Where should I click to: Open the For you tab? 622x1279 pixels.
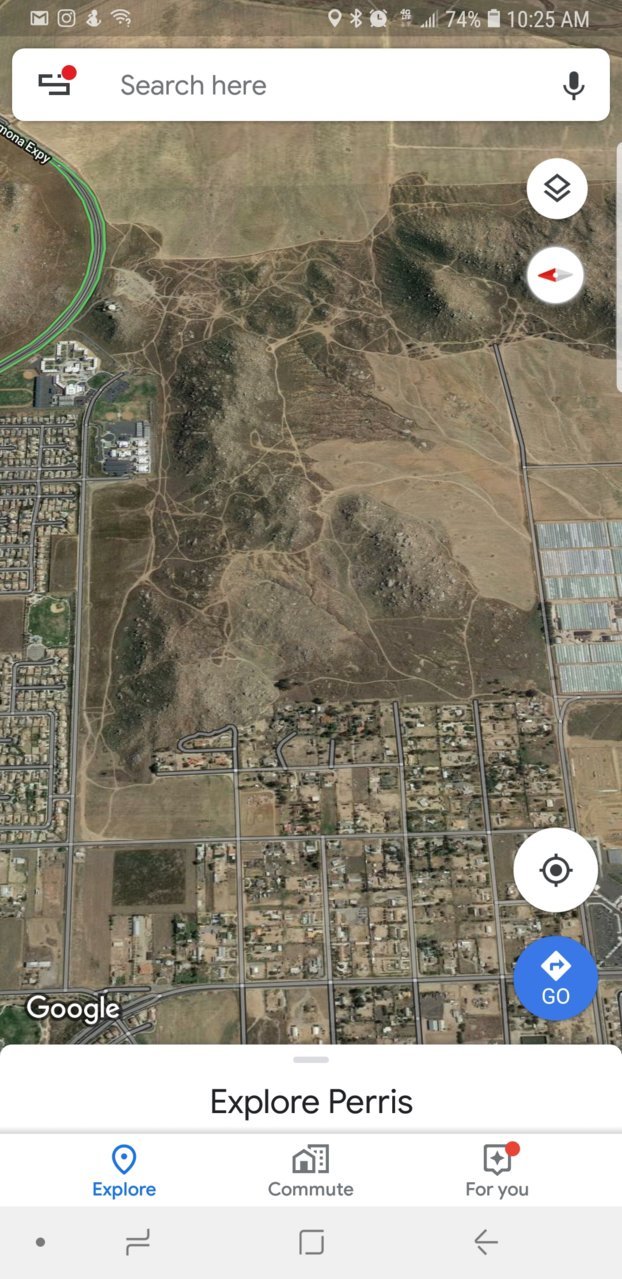pyautogui.click(x=497, y=1171)
